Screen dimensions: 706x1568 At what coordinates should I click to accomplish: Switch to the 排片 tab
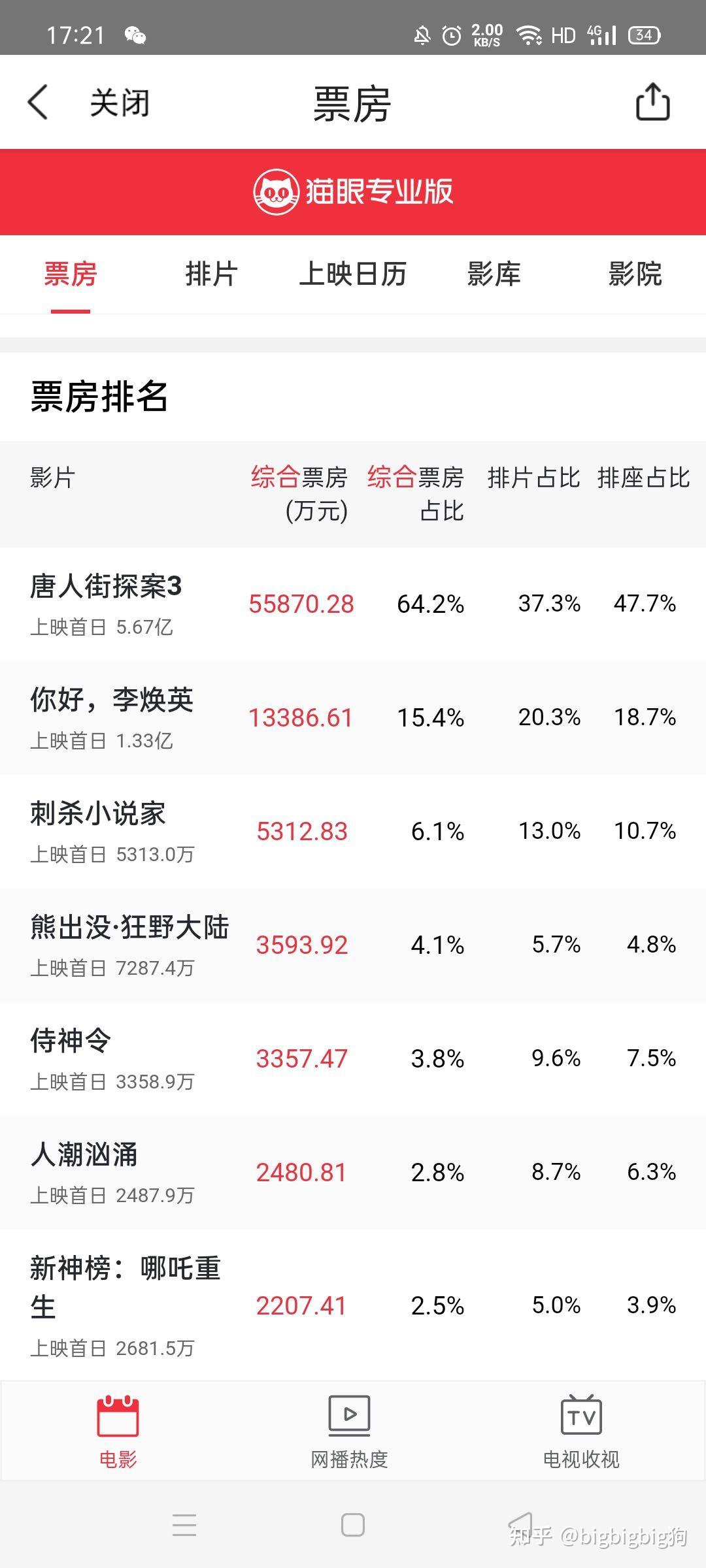coord(211,274)
